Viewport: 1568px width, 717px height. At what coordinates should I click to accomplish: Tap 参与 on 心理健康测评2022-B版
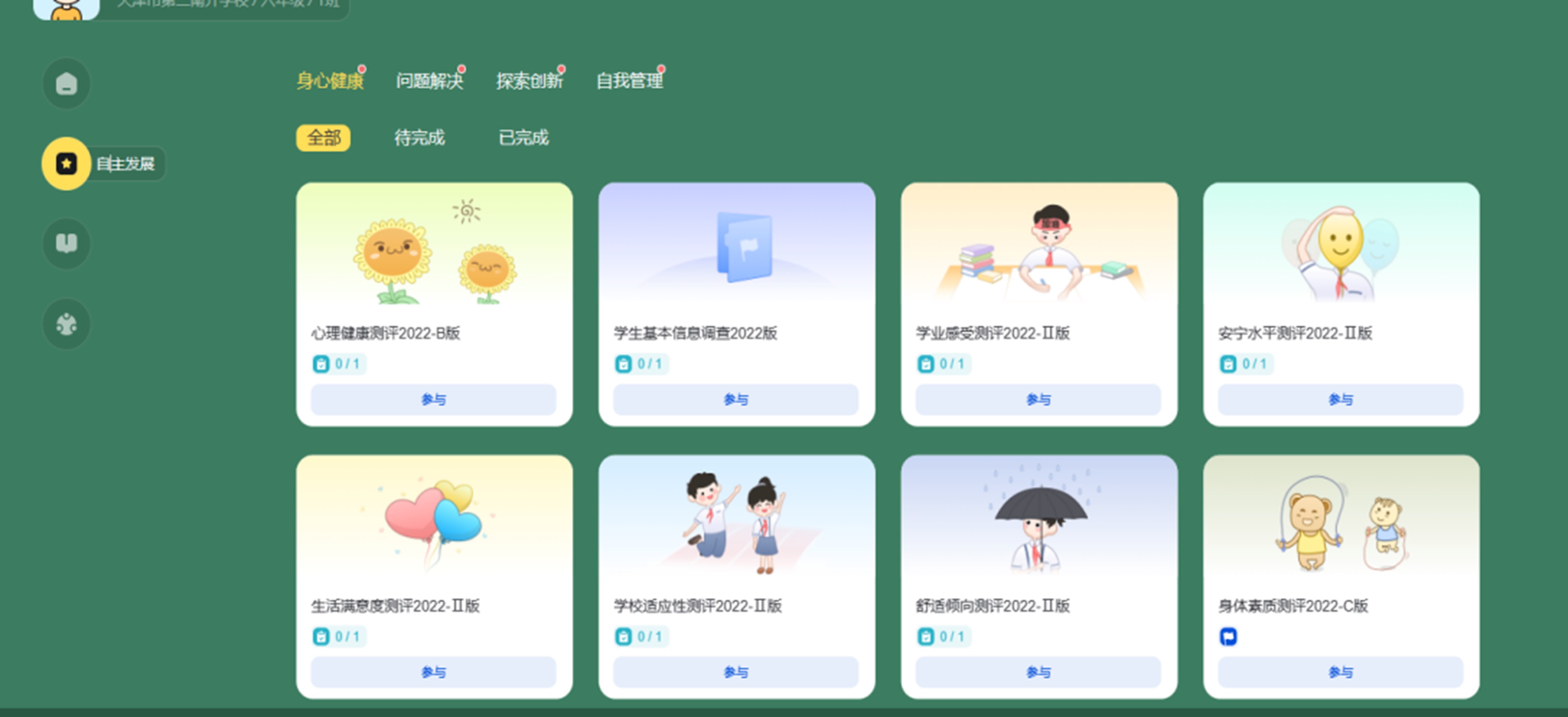coord(433,400)
